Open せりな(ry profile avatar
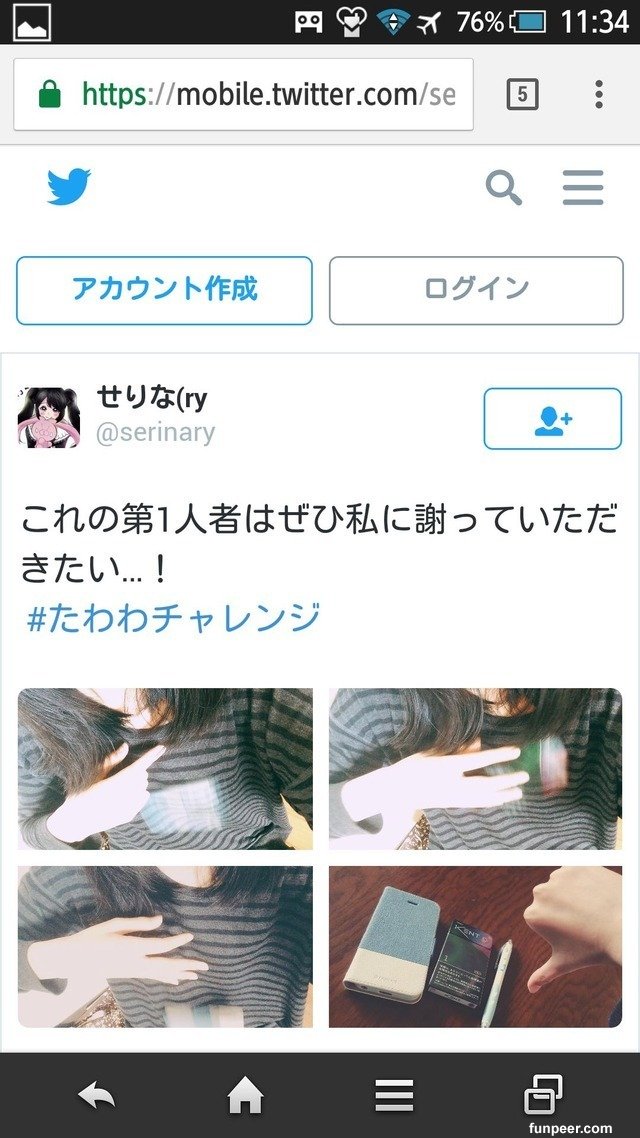Viewport: 640px width, 1138px height. coord(48,417)
